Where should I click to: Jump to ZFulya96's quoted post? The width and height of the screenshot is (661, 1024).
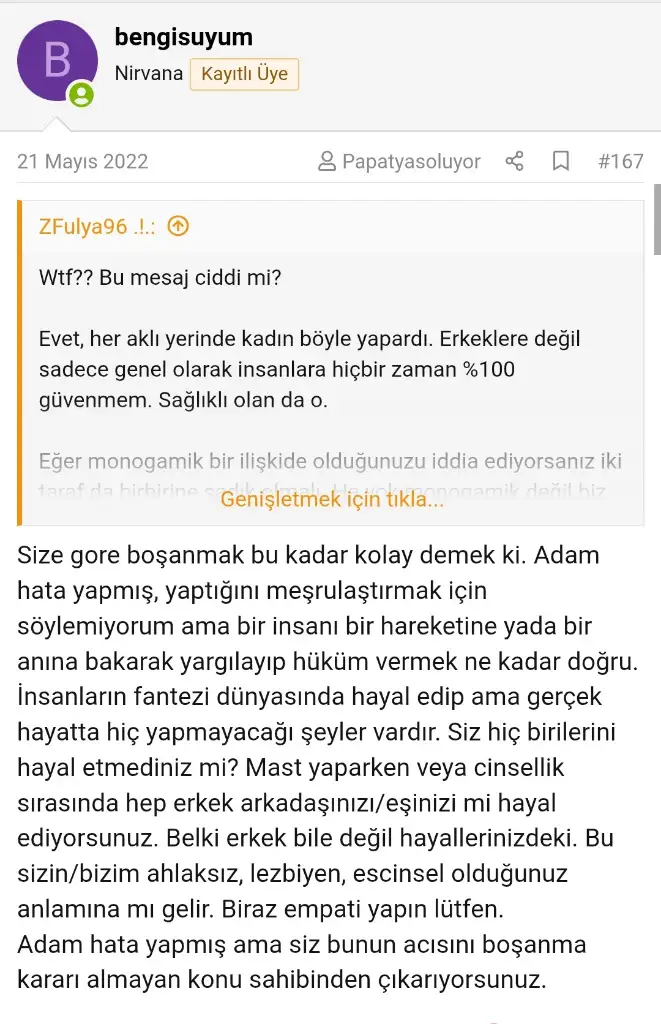177,226
